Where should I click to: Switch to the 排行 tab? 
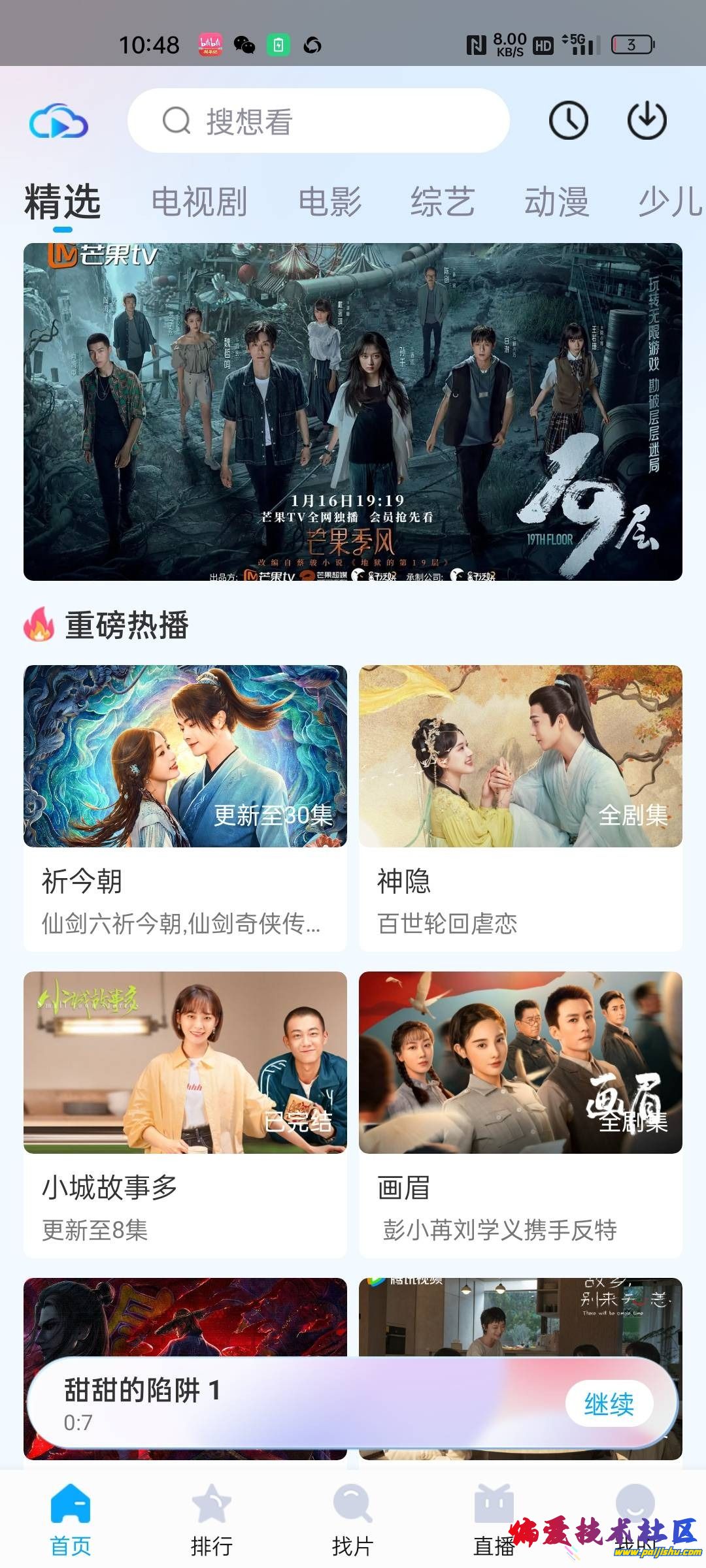coord(211,1520)
